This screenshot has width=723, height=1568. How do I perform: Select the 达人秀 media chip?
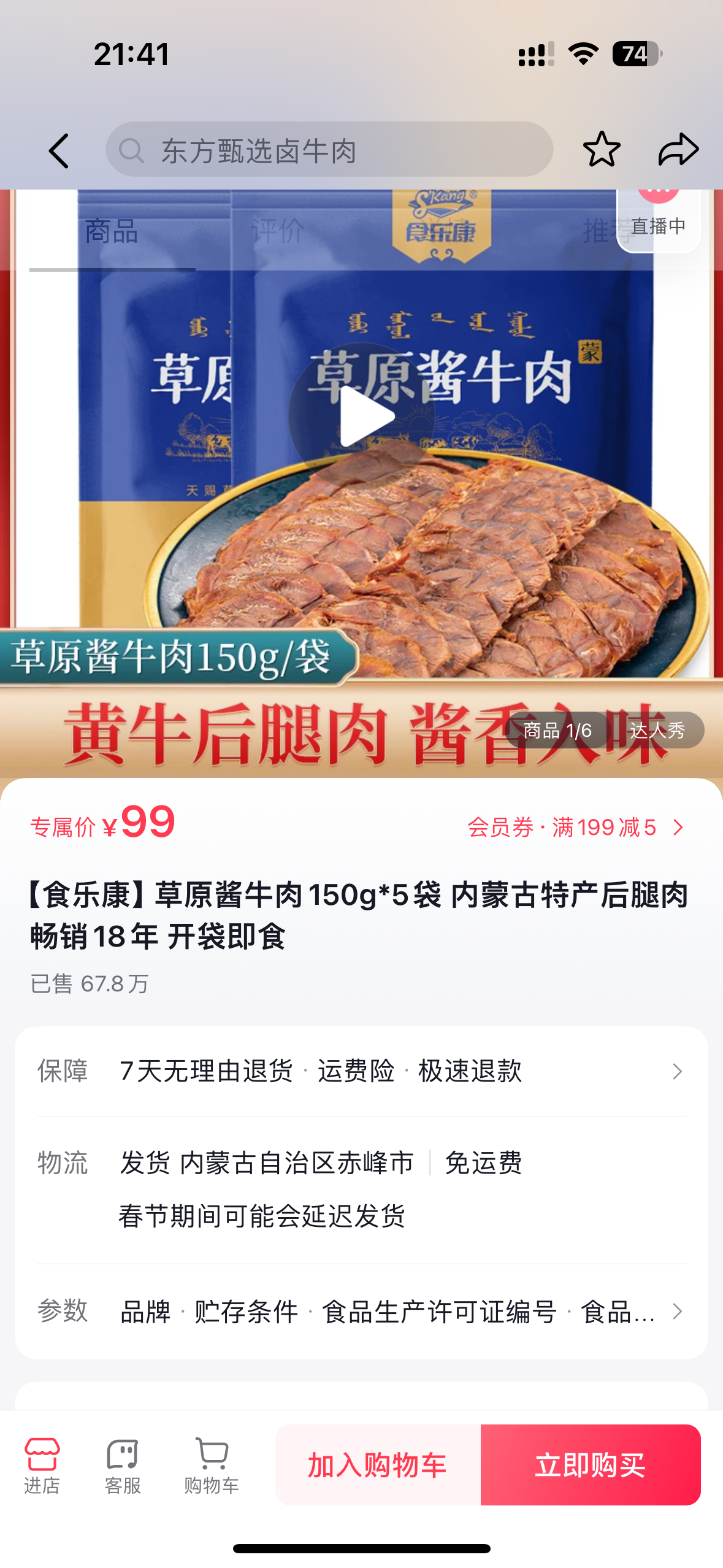coord(657,730)
